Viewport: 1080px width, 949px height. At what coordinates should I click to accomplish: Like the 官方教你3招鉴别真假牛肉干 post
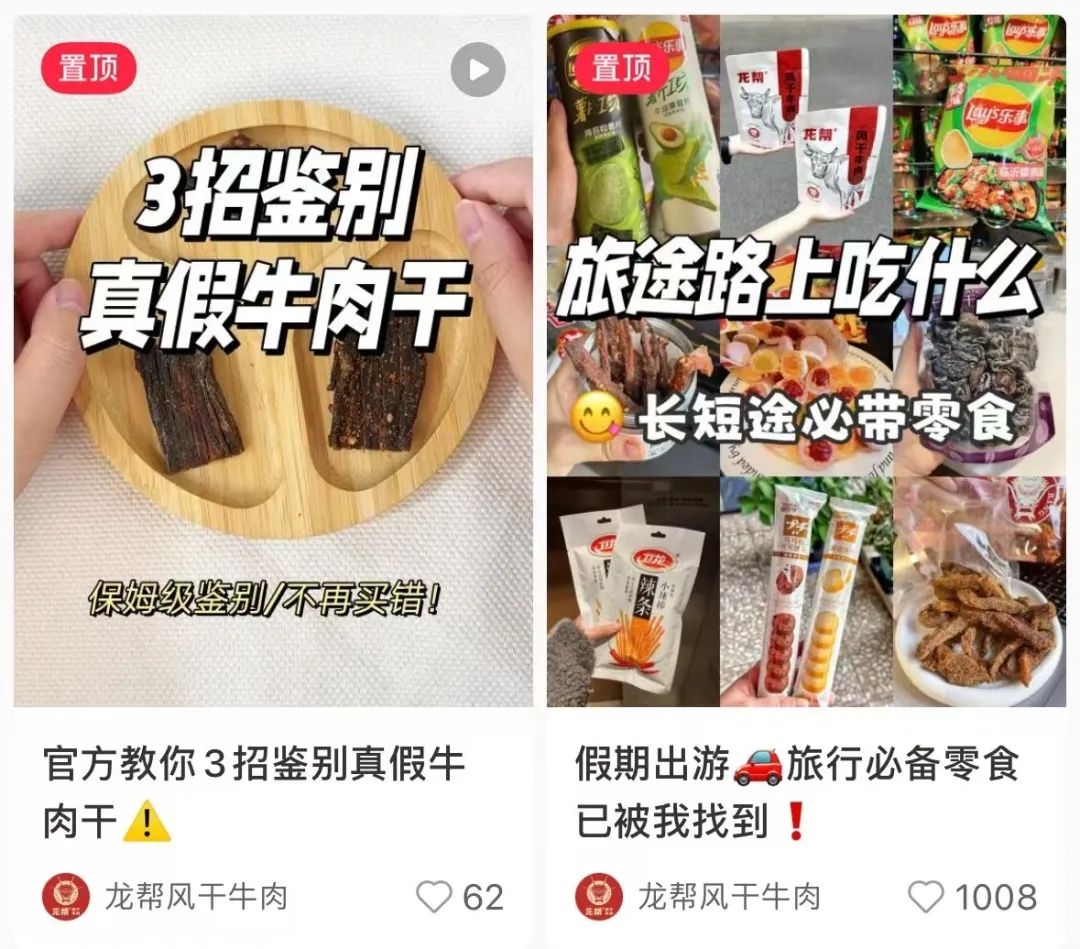pos(435,897)
